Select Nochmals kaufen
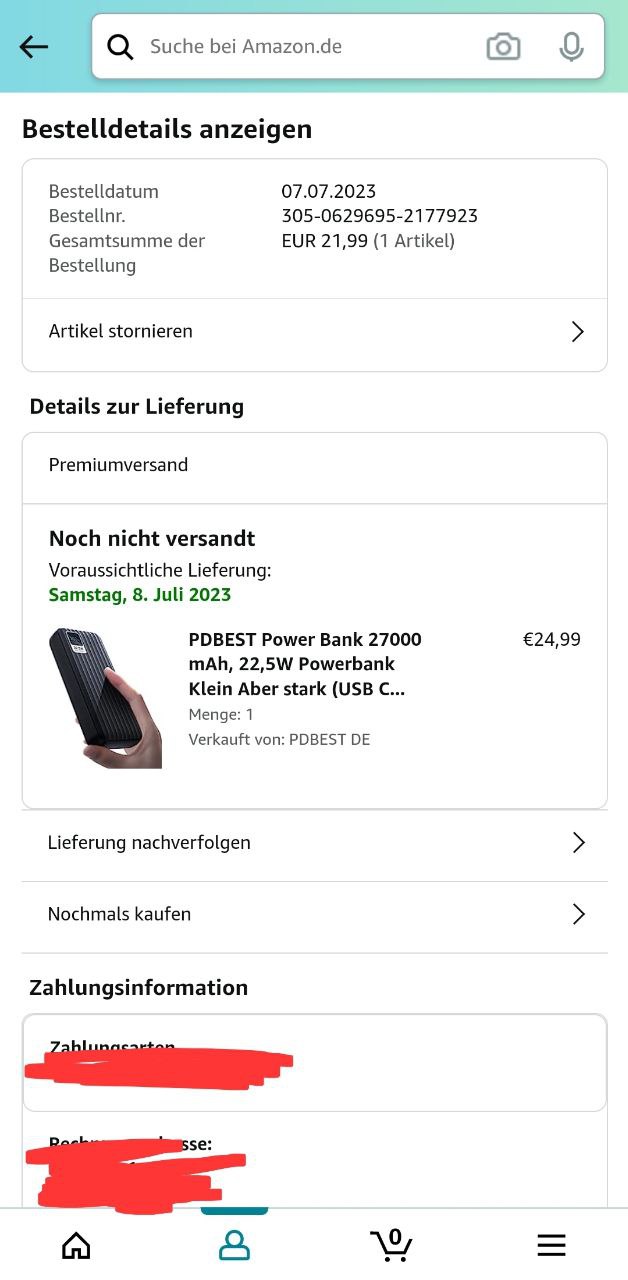 click(314, 914)
